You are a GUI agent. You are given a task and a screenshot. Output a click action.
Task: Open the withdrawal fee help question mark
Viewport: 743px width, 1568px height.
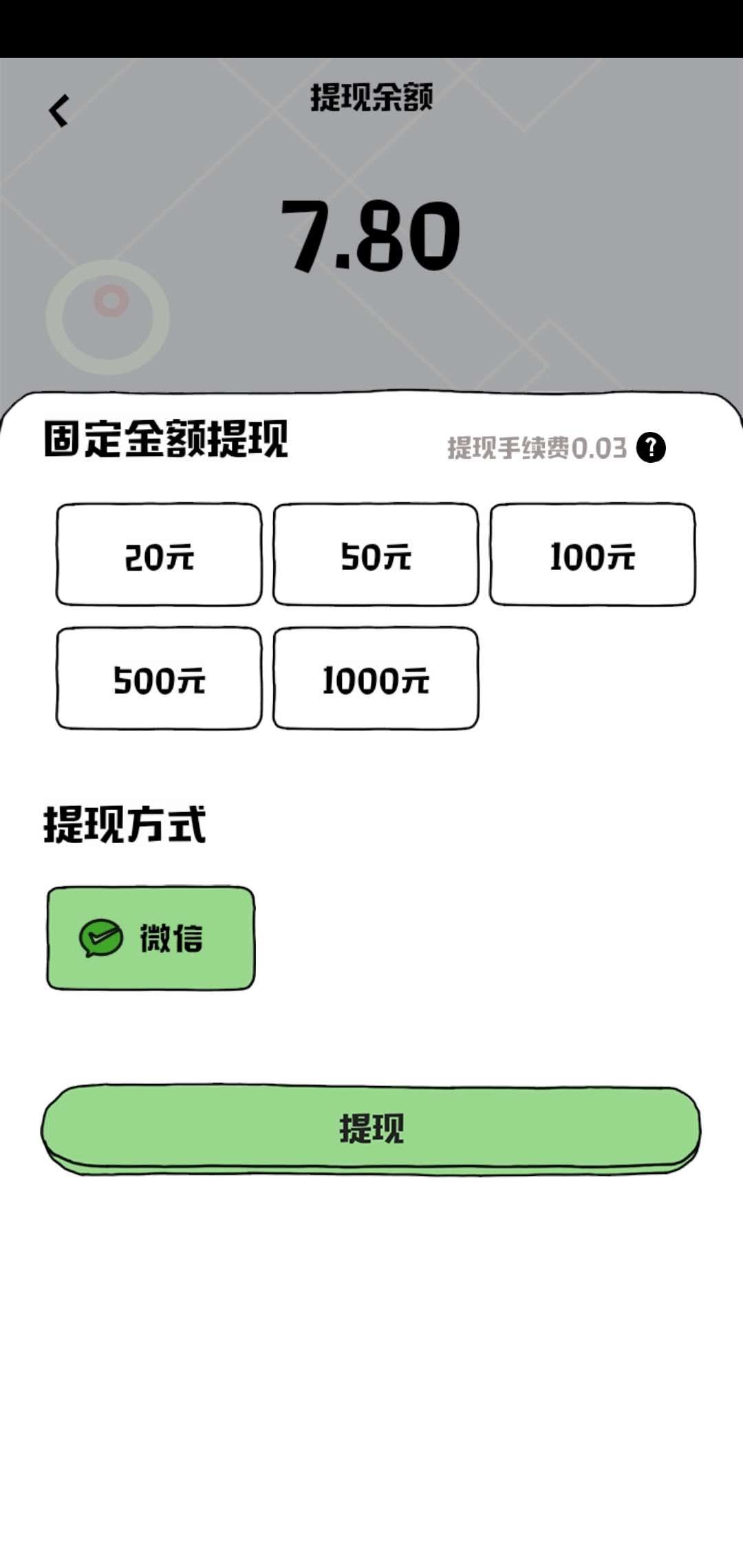coord(652,448)
